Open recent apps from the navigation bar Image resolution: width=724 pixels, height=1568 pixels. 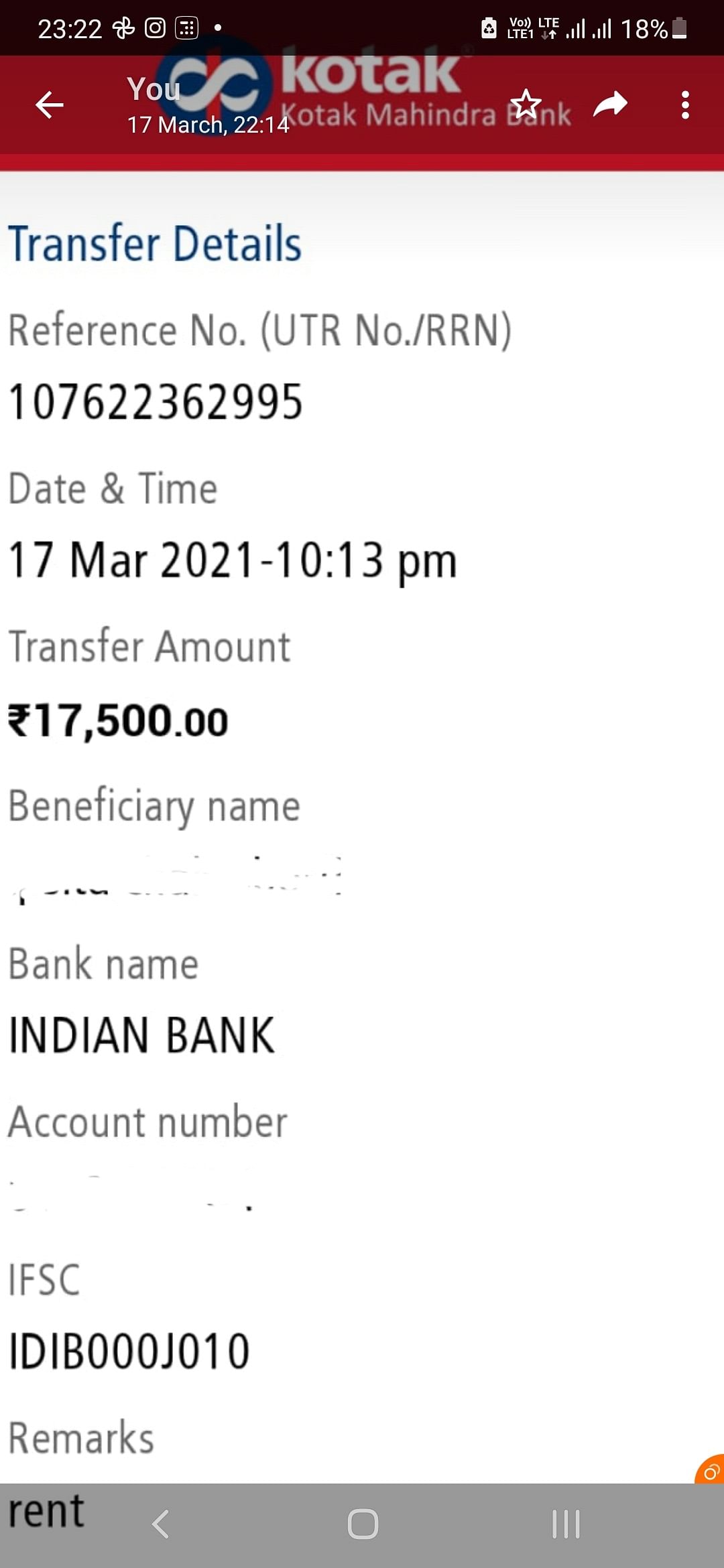[x=566, y=1524]
